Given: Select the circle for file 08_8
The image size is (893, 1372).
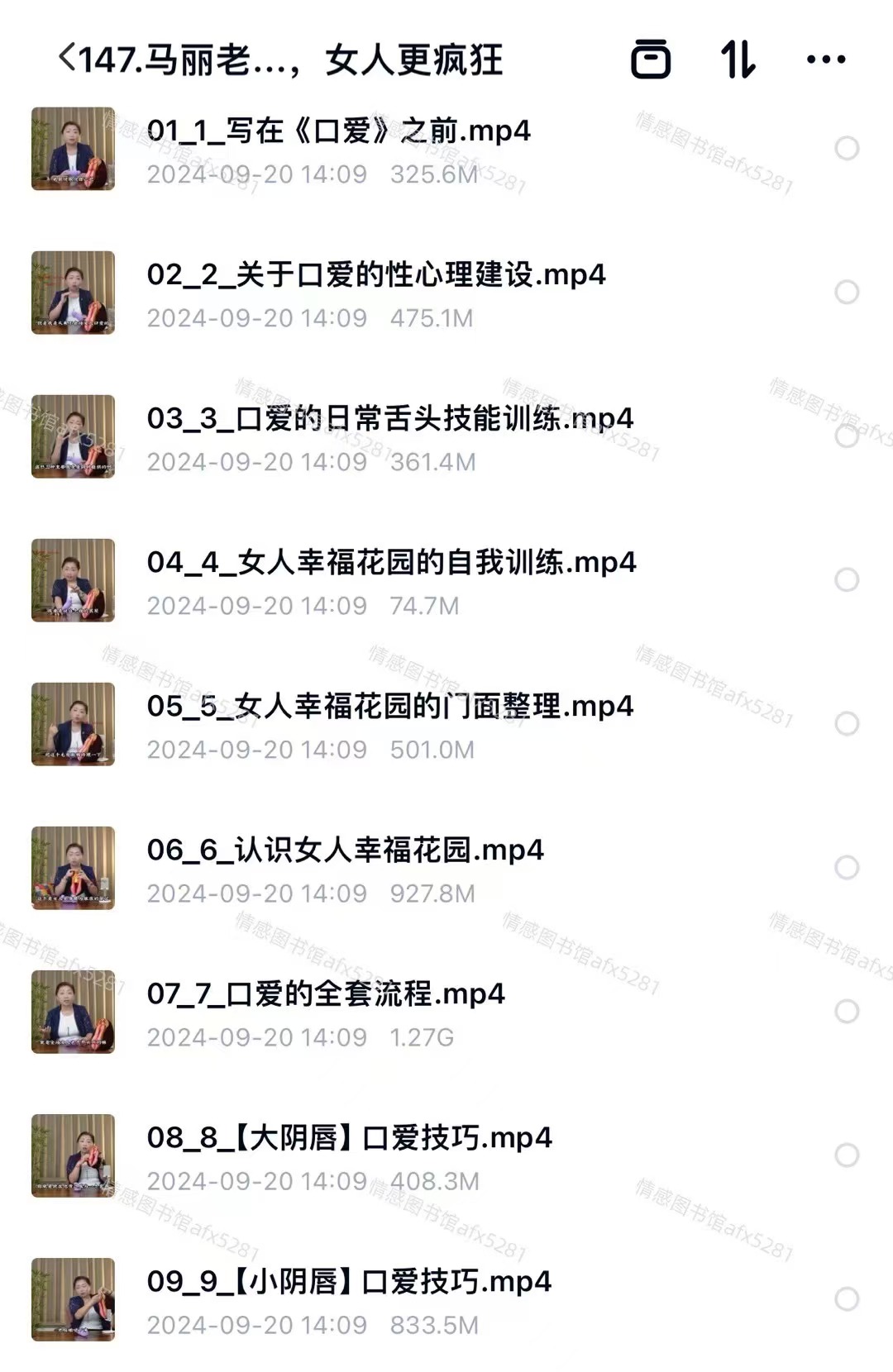Looking at the screenshot, I should click(846, 1155).
